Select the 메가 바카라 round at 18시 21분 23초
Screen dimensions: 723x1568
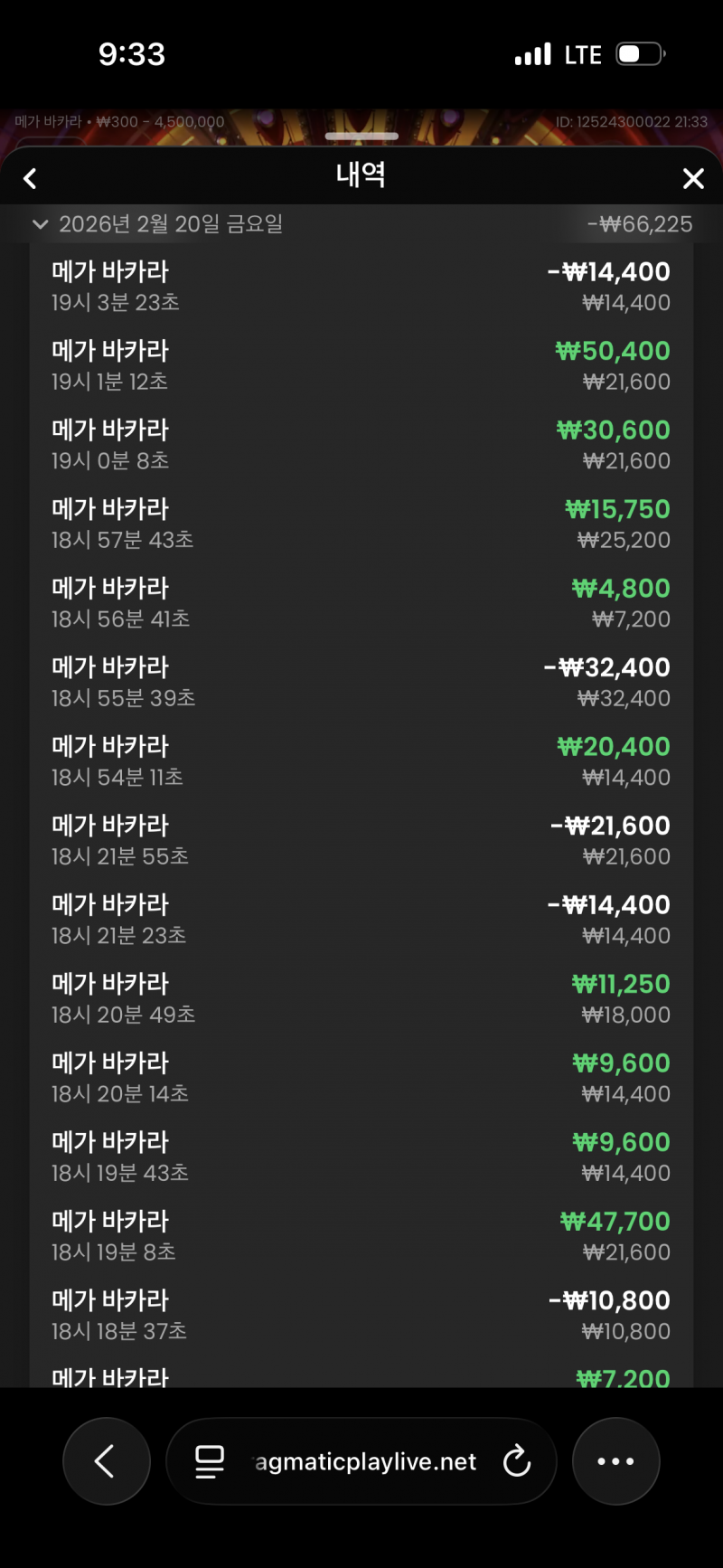[361, 920]
